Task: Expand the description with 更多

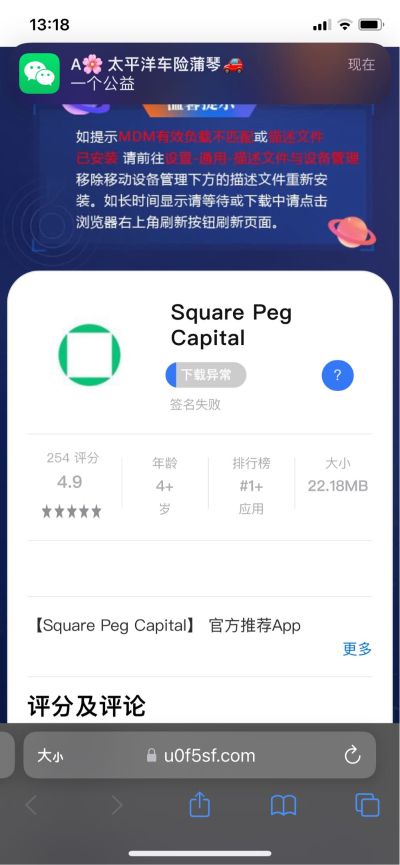Action: (358, 649)
